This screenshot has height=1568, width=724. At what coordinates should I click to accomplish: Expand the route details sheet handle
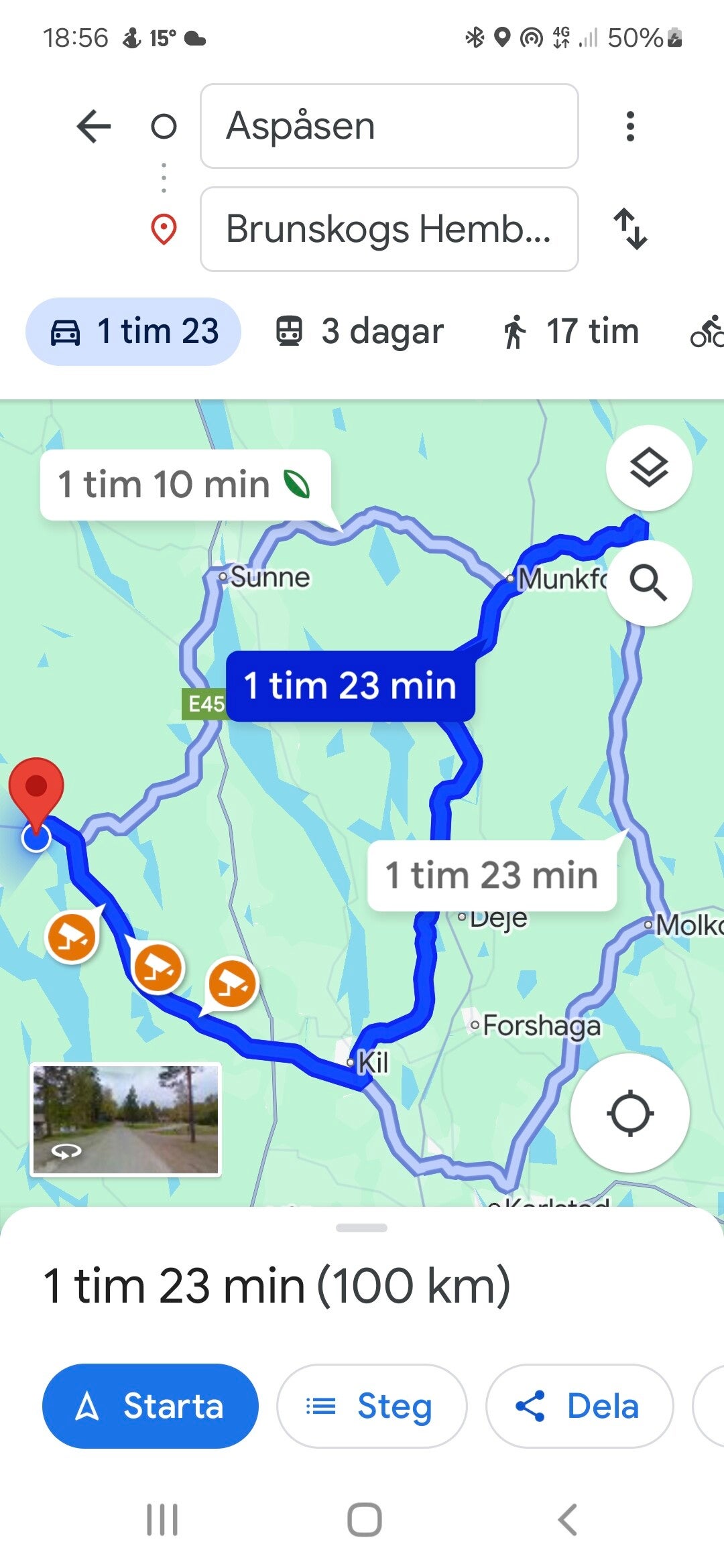pyautogui.click(x=362, y=1228)
